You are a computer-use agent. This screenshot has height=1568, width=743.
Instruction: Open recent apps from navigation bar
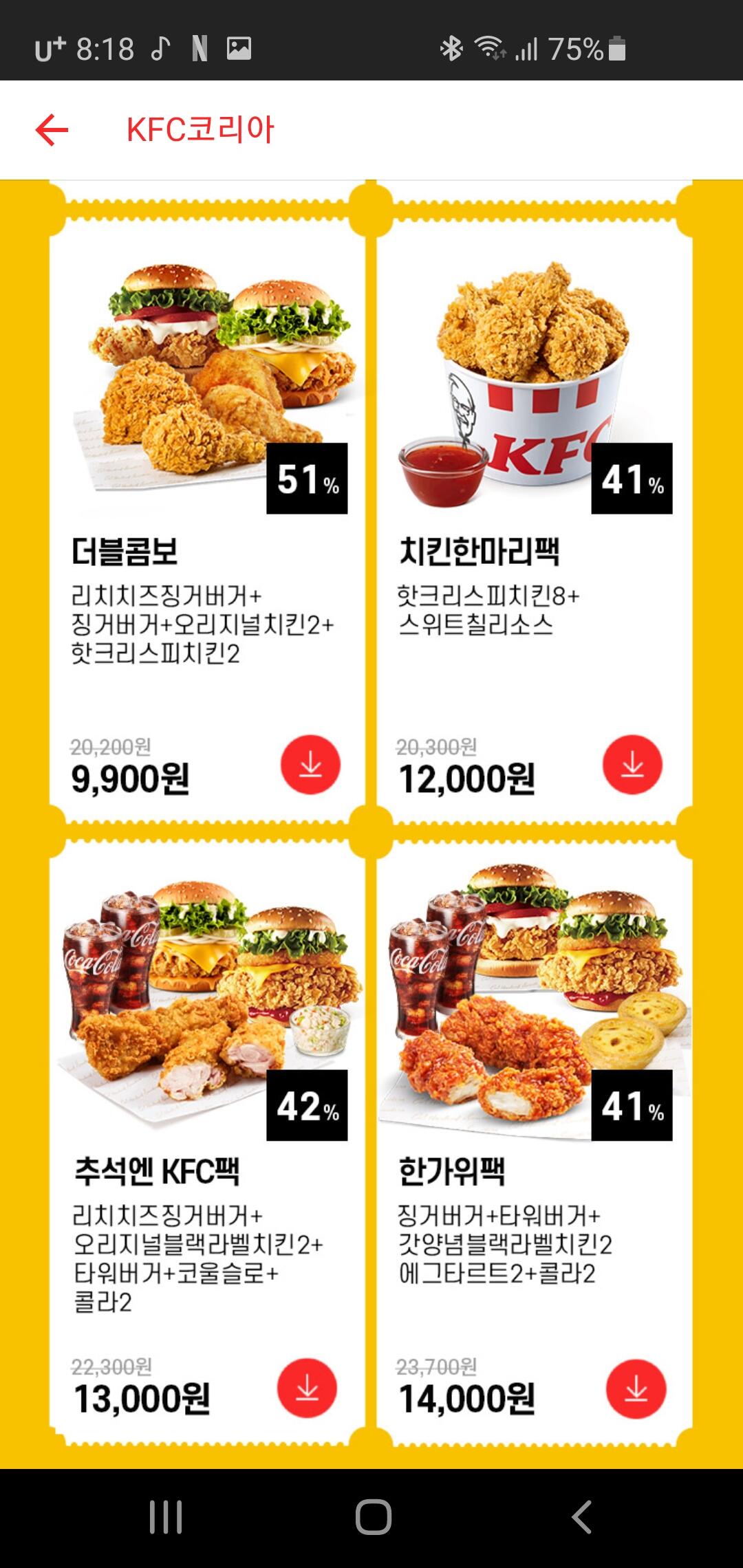(166, 1516)
